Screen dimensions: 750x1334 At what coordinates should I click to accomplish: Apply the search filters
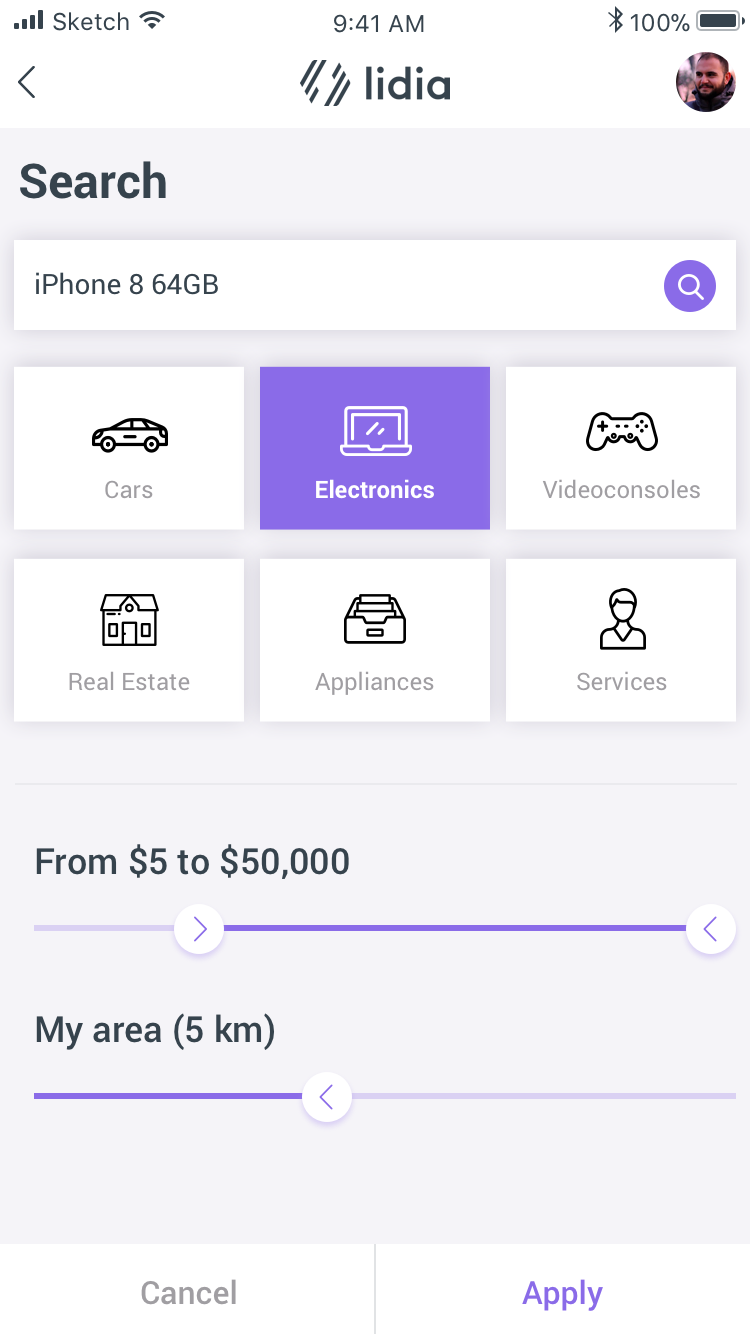pos(562,1292)
